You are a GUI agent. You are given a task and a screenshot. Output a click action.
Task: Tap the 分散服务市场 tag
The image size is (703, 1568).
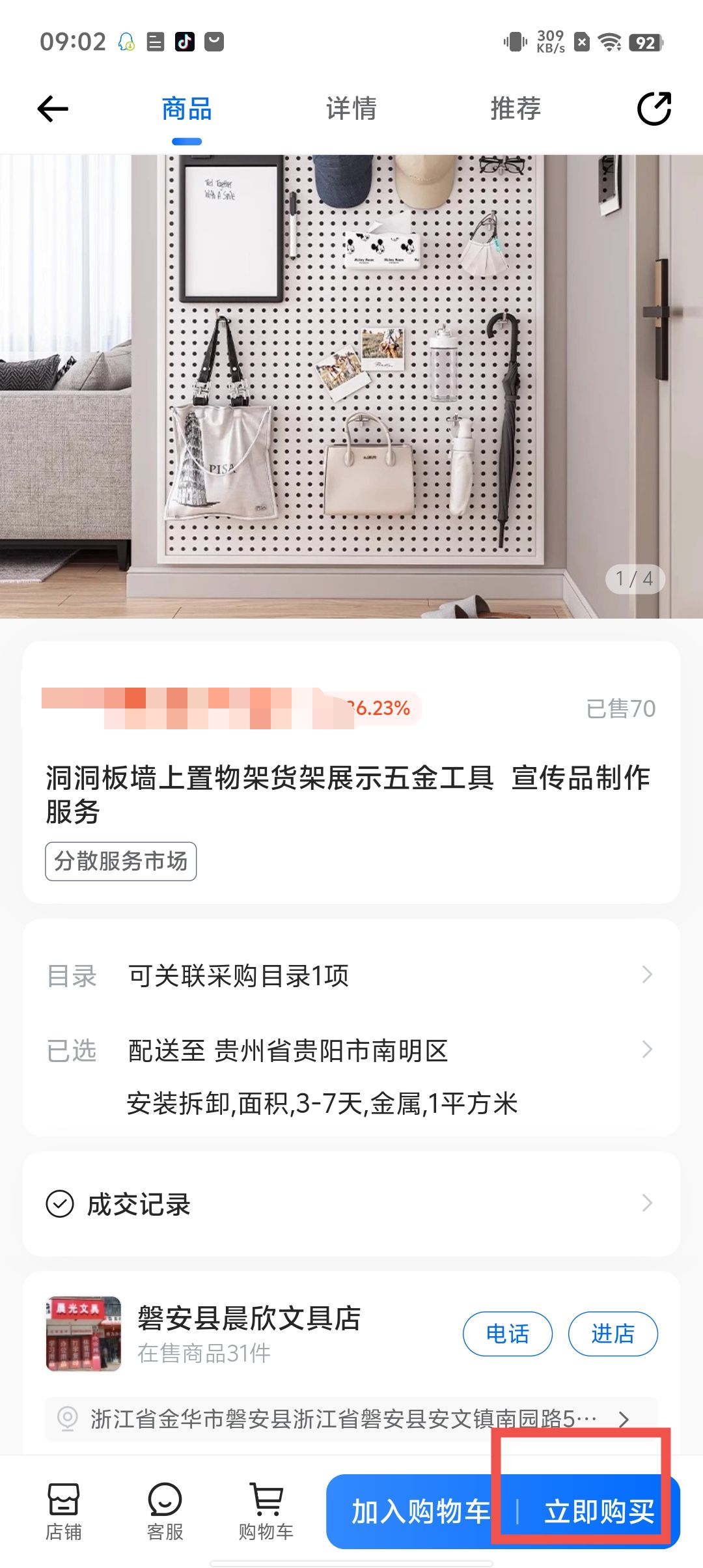pyautogui.click(x=121, y=861)
